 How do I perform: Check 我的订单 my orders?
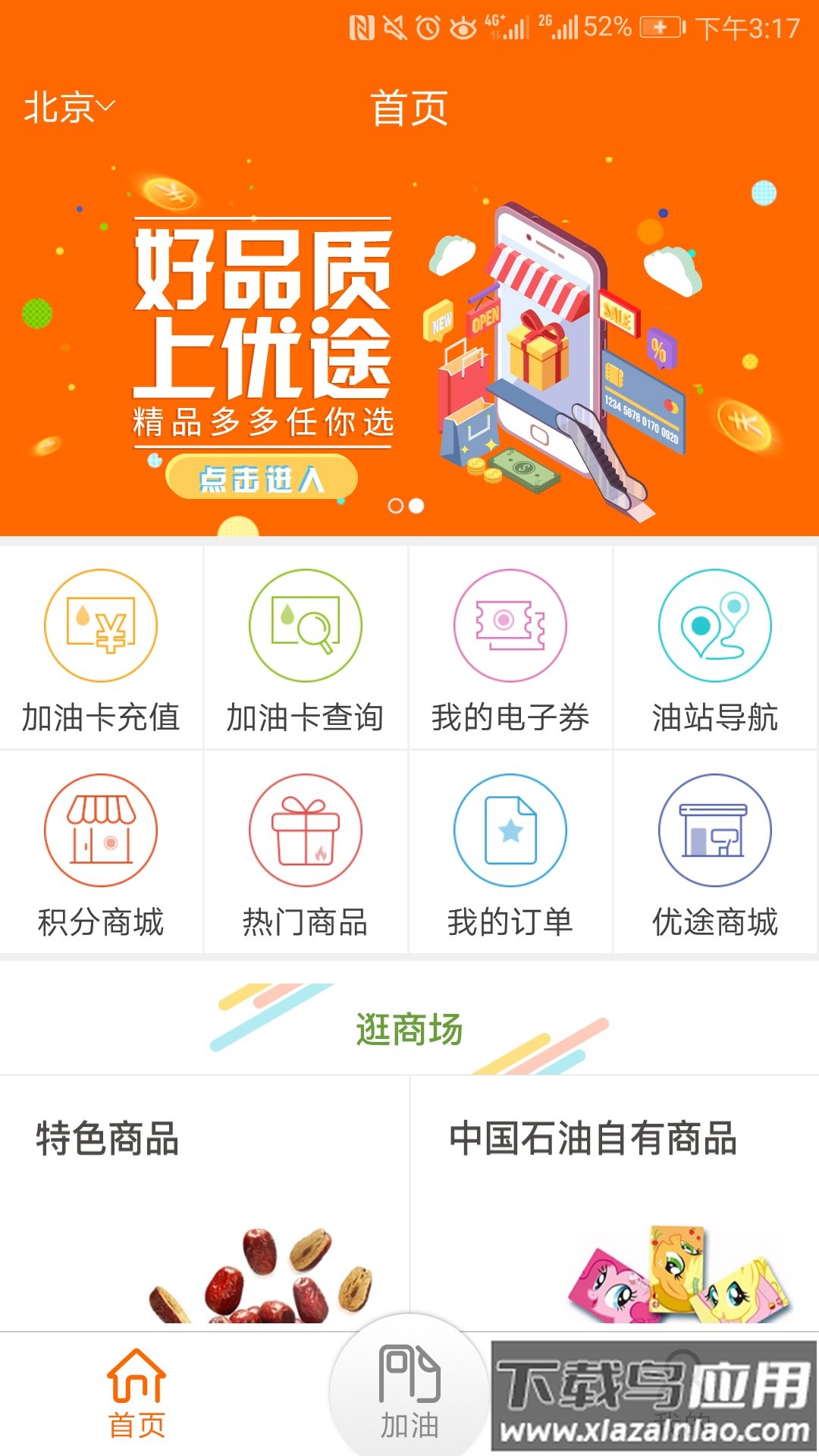(510, 854)
